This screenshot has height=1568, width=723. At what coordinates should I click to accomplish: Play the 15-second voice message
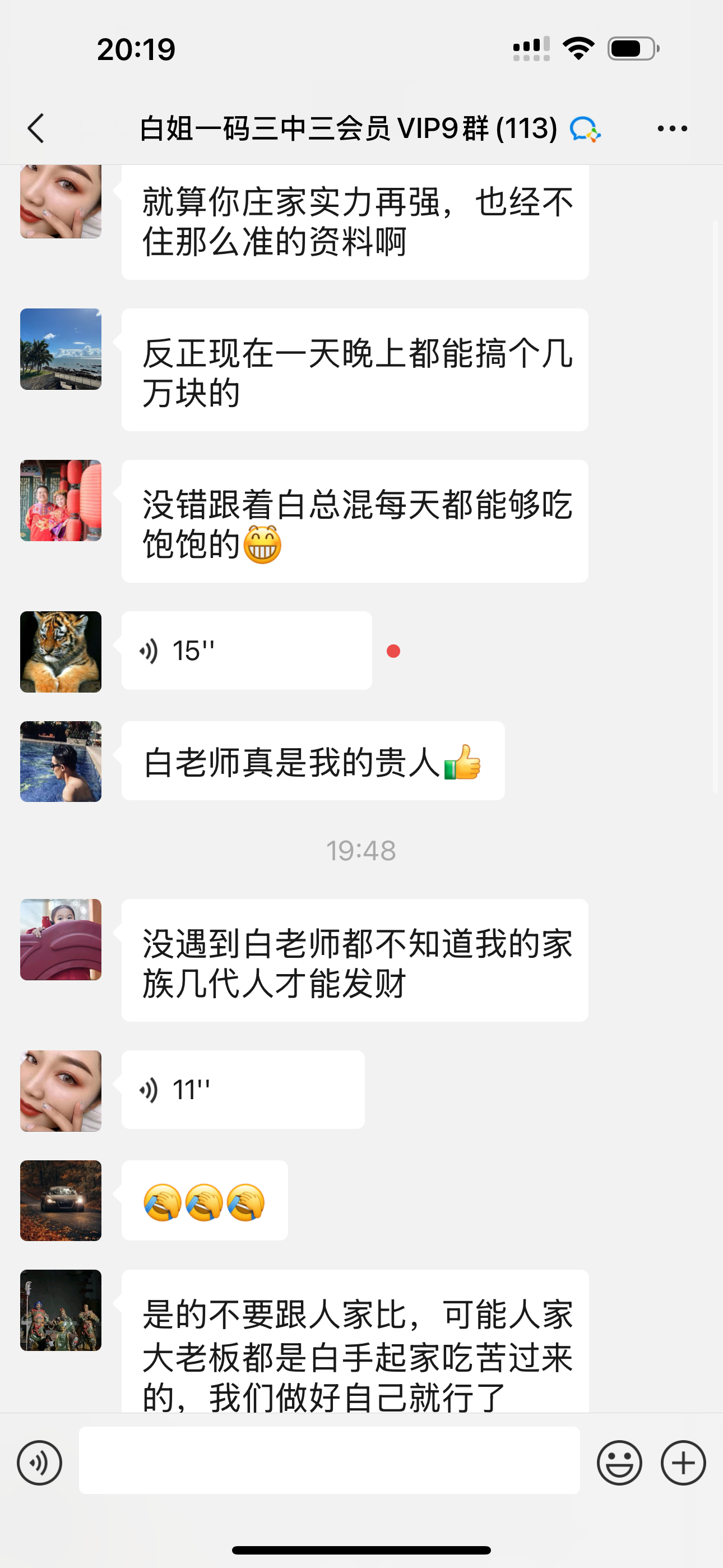[246, 651]
